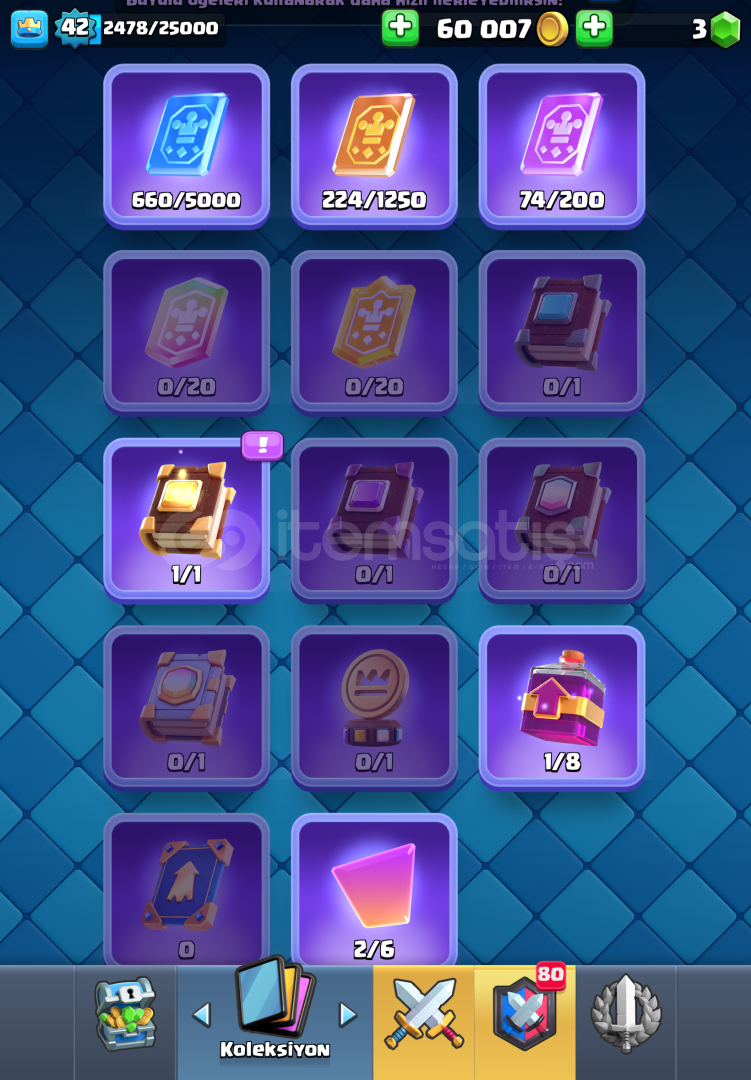Open the golden book tile showing 1/1

pos(186,518)
